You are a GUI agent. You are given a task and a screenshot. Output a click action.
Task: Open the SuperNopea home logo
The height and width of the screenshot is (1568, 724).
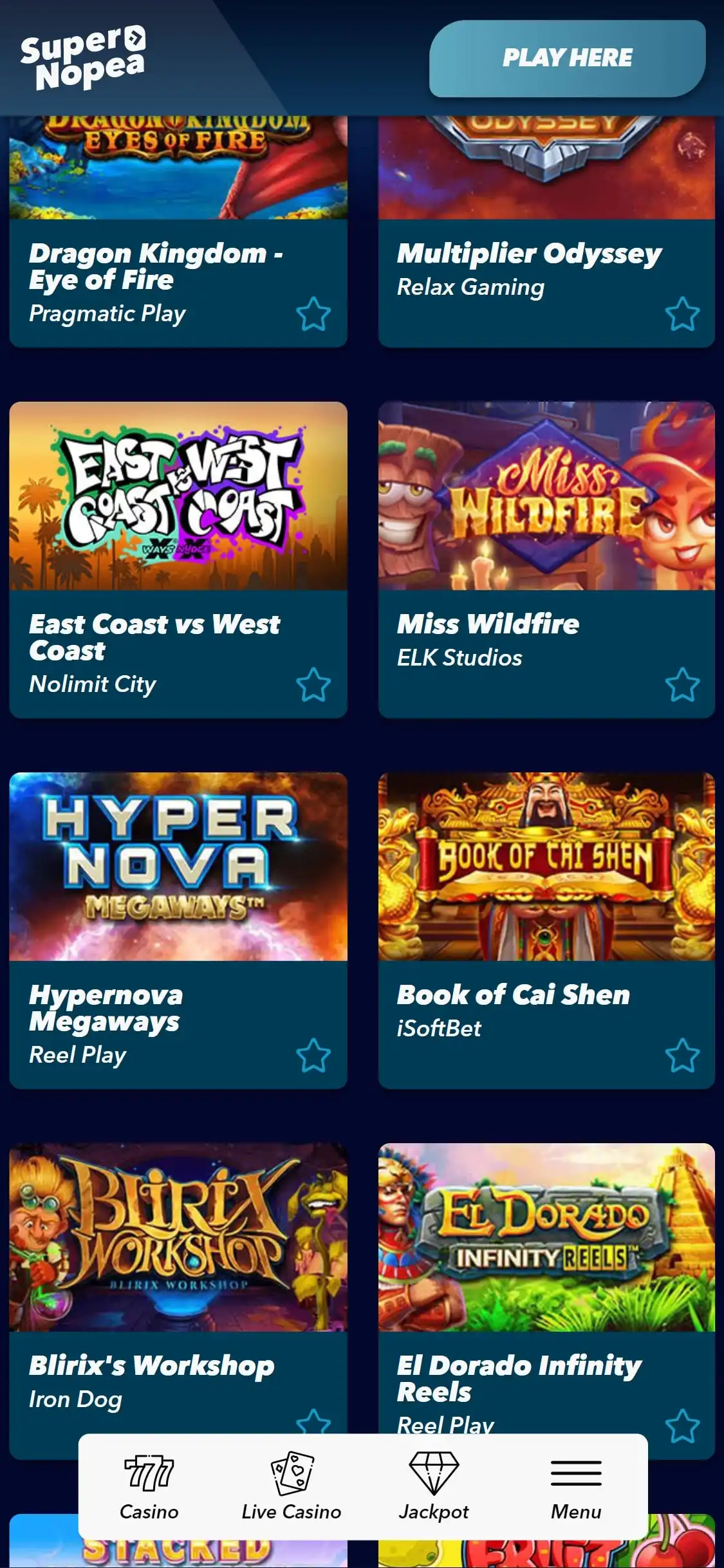pos(82,58)
